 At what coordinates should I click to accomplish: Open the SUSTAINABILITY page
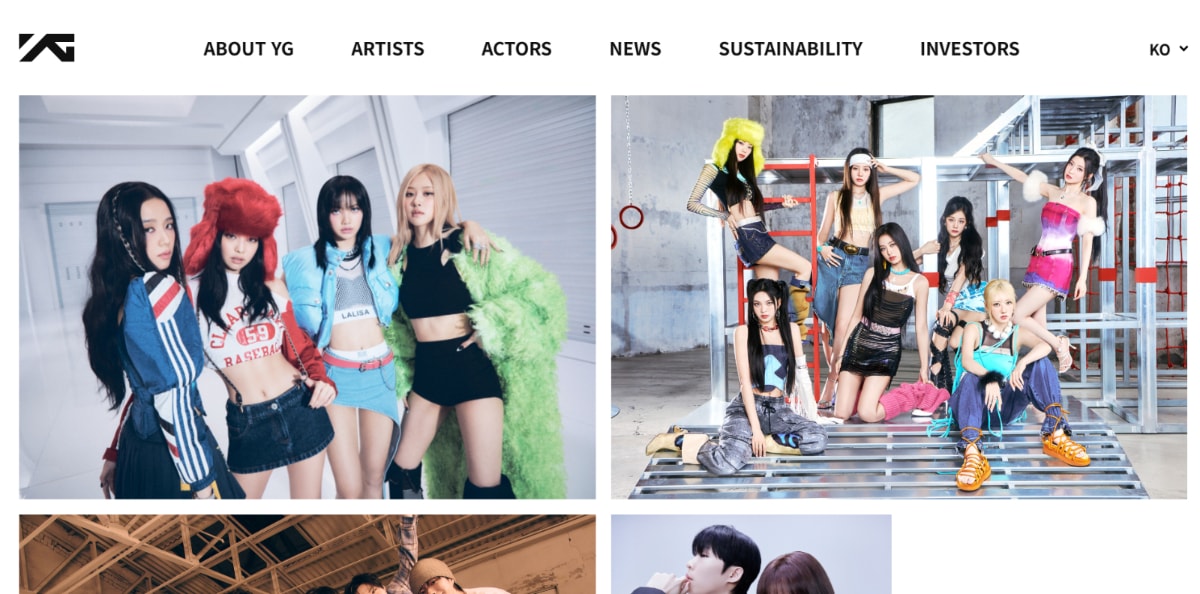[790, 48]
